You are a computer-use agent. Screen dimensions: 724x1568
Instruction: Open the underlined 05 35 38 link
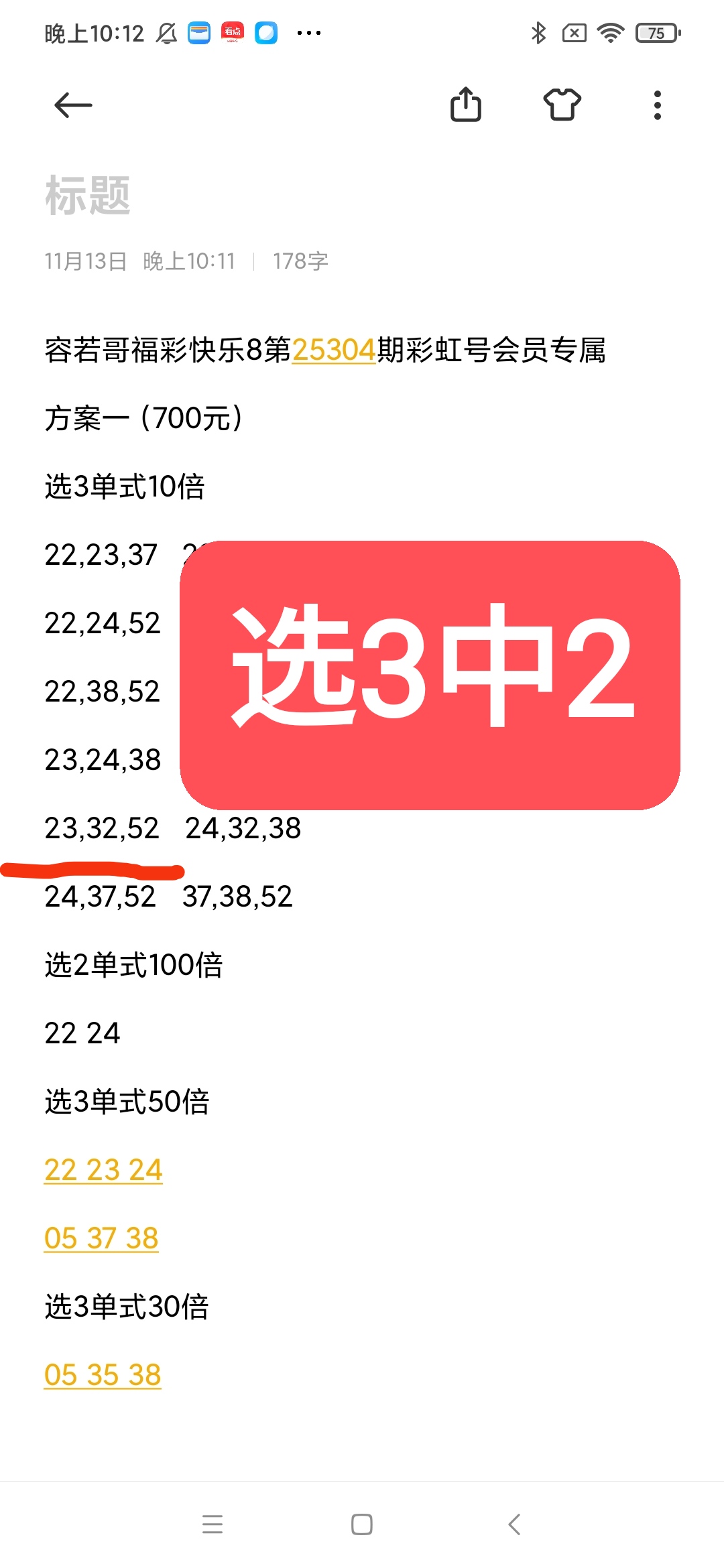pos(101,1374)
